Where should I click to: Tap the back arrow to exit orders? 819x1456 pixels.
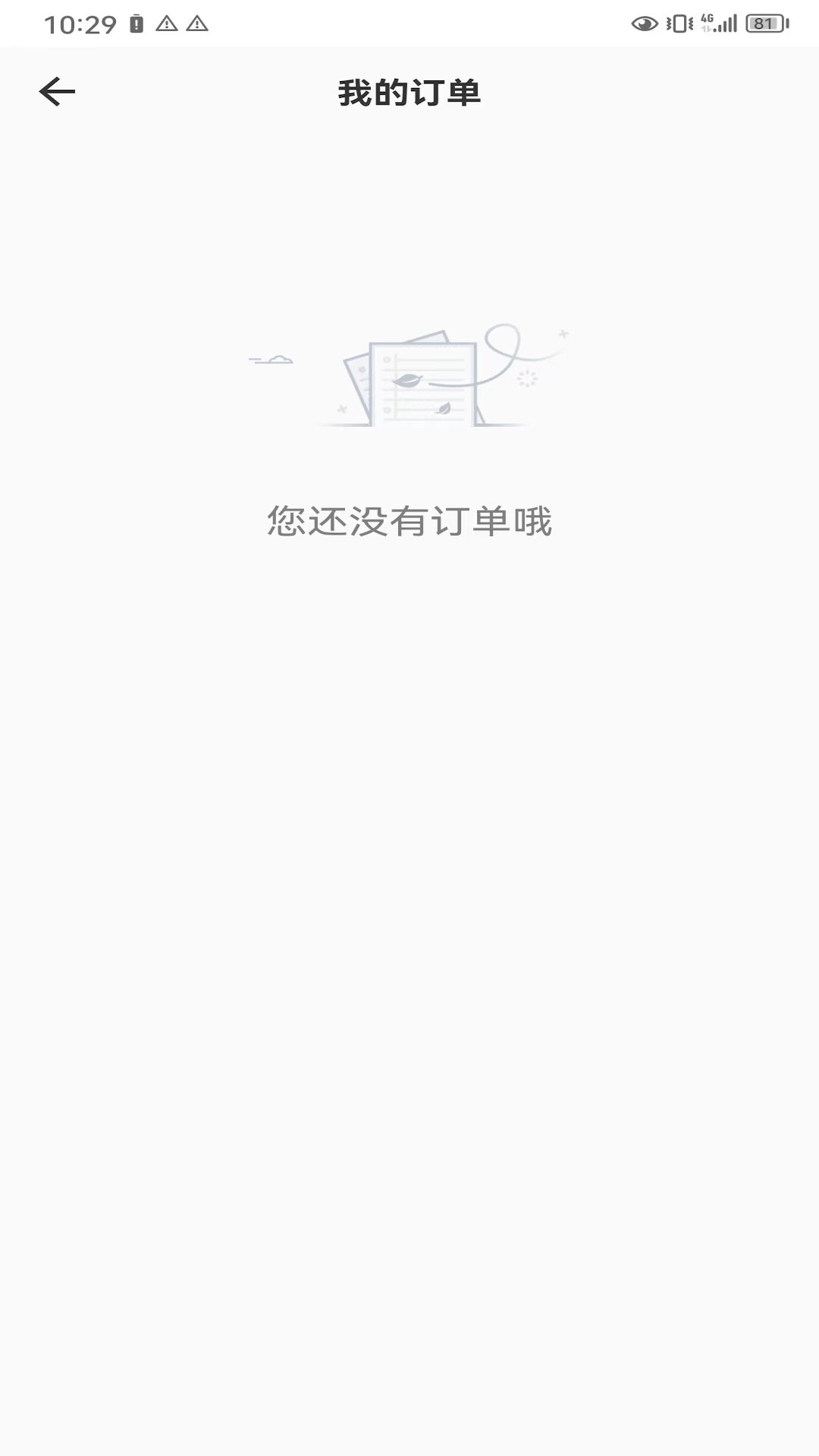coord(57,92)
